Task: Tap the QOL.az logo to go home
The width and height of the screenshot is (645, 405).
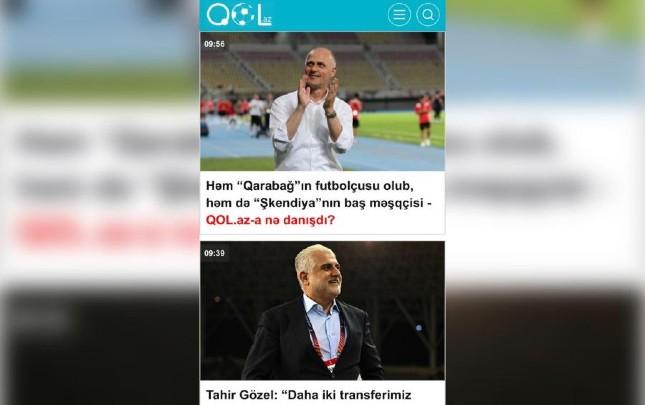Action: [x=238, y=14]
